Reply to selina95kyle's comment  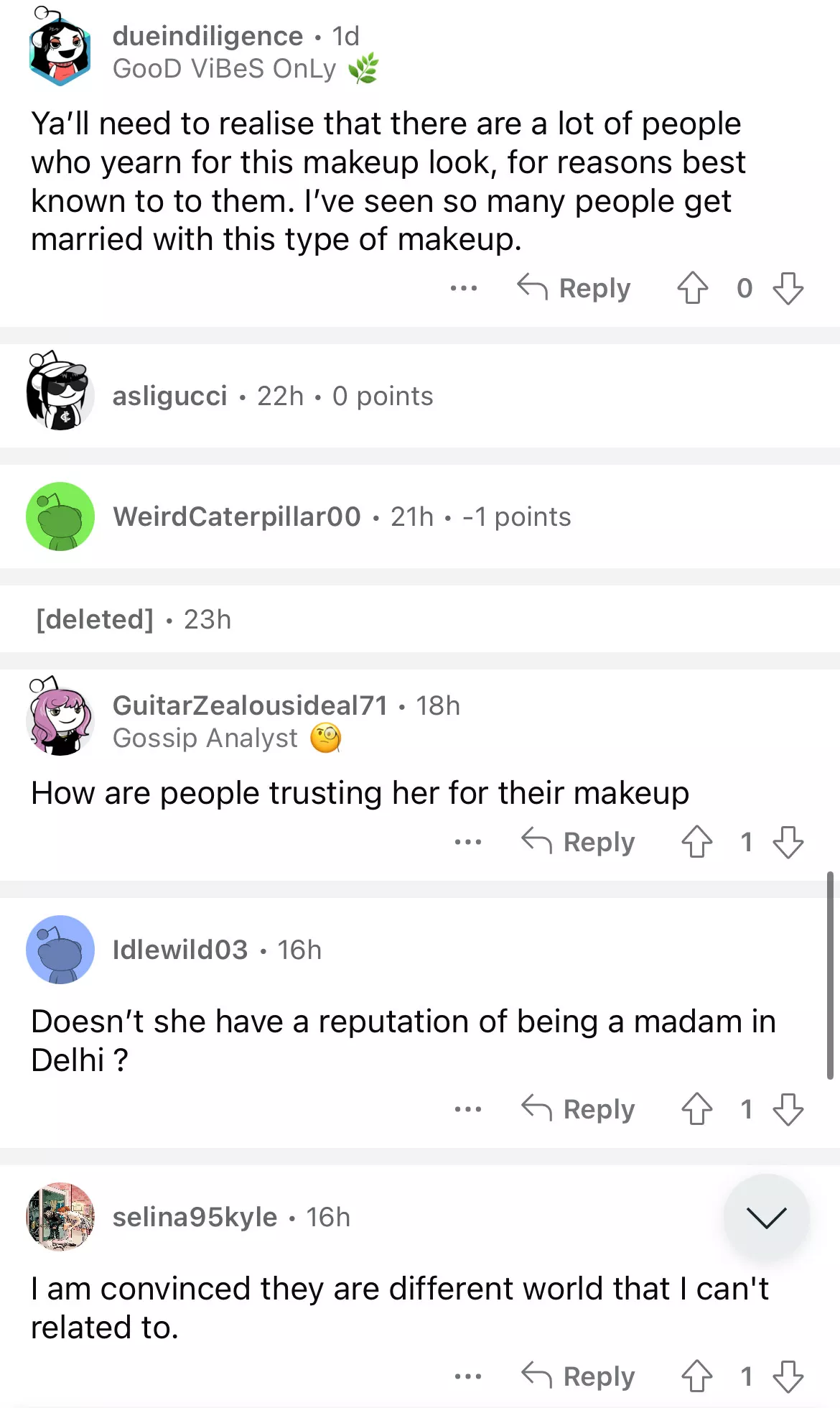click(579, 1376)
